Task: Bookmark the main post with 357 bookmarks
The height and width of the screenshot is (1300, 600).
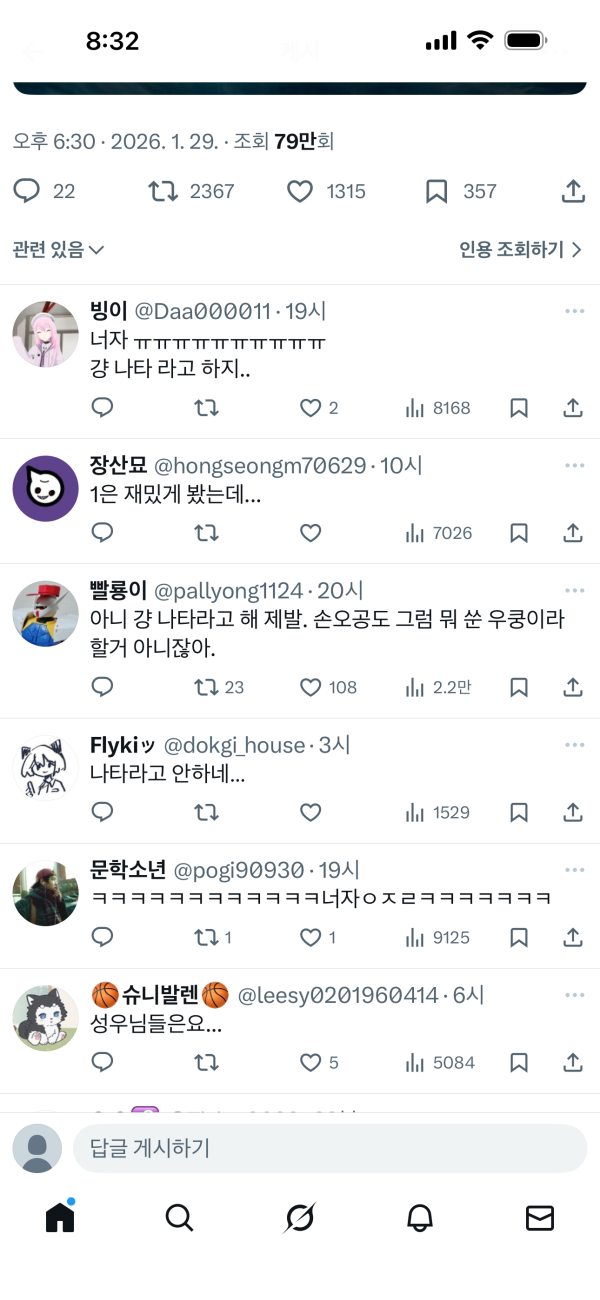Action: [x=436, y=191]
